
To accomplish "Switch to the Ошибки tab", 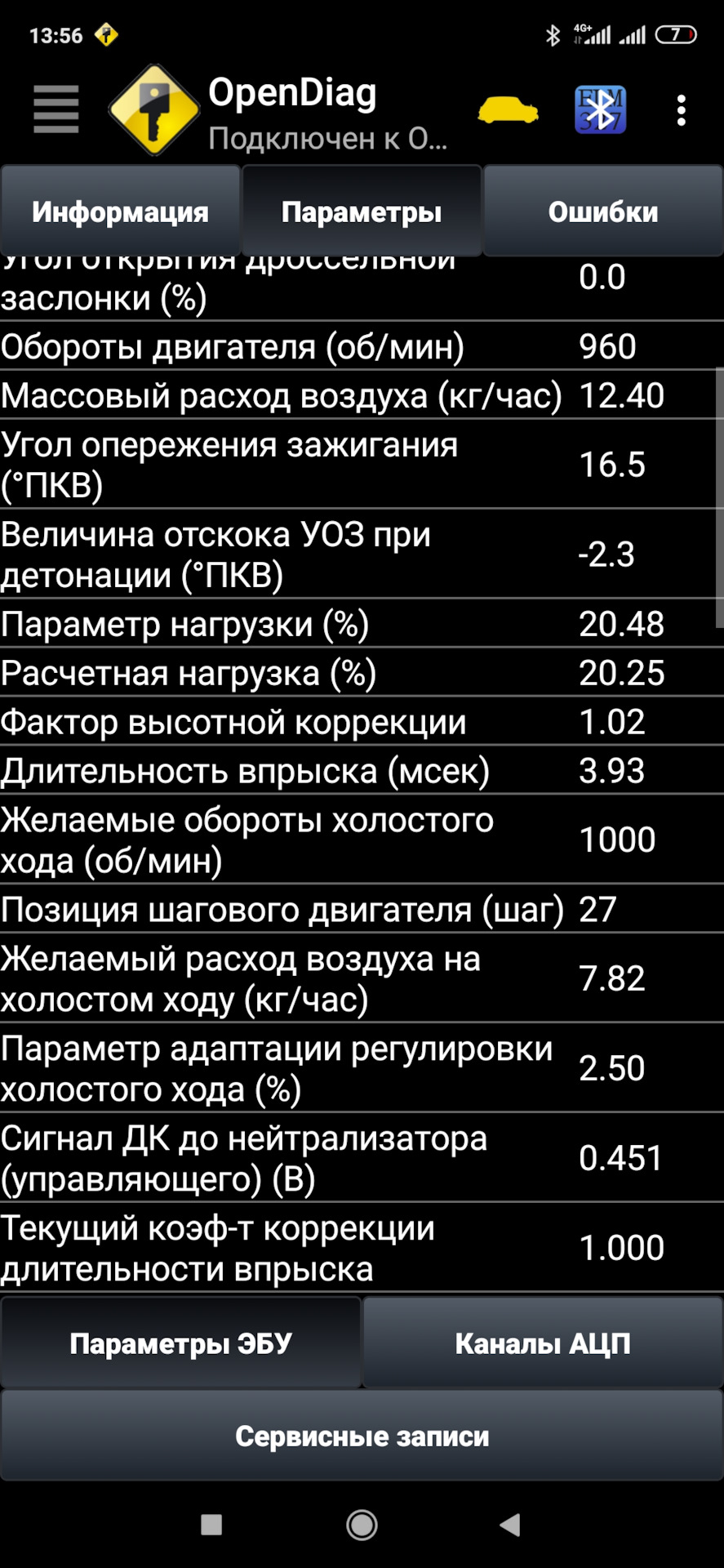I will [x=602, y=211].
